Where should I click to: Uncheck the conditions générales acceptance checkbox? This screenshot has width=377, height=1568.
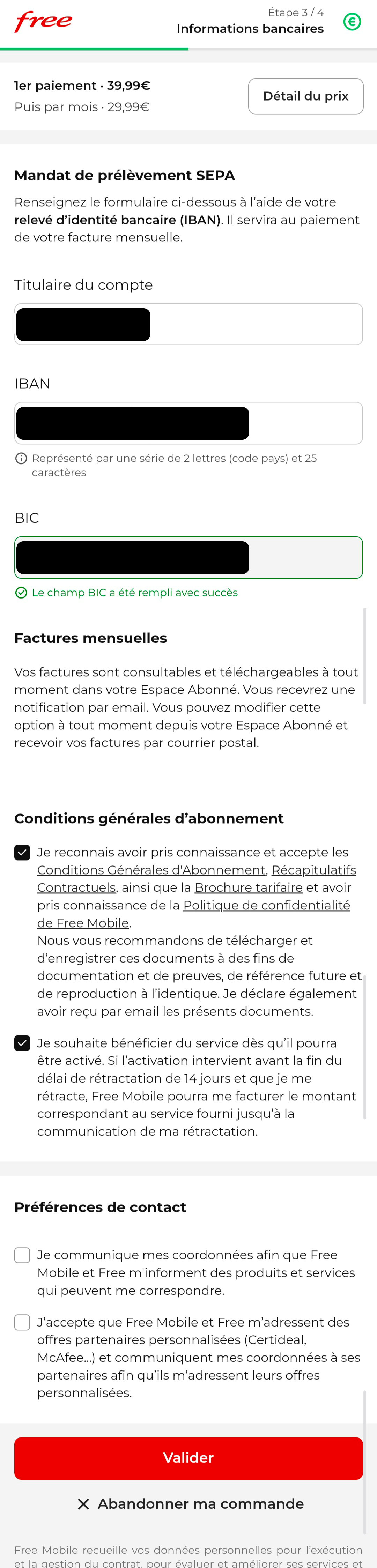point(23,853)
